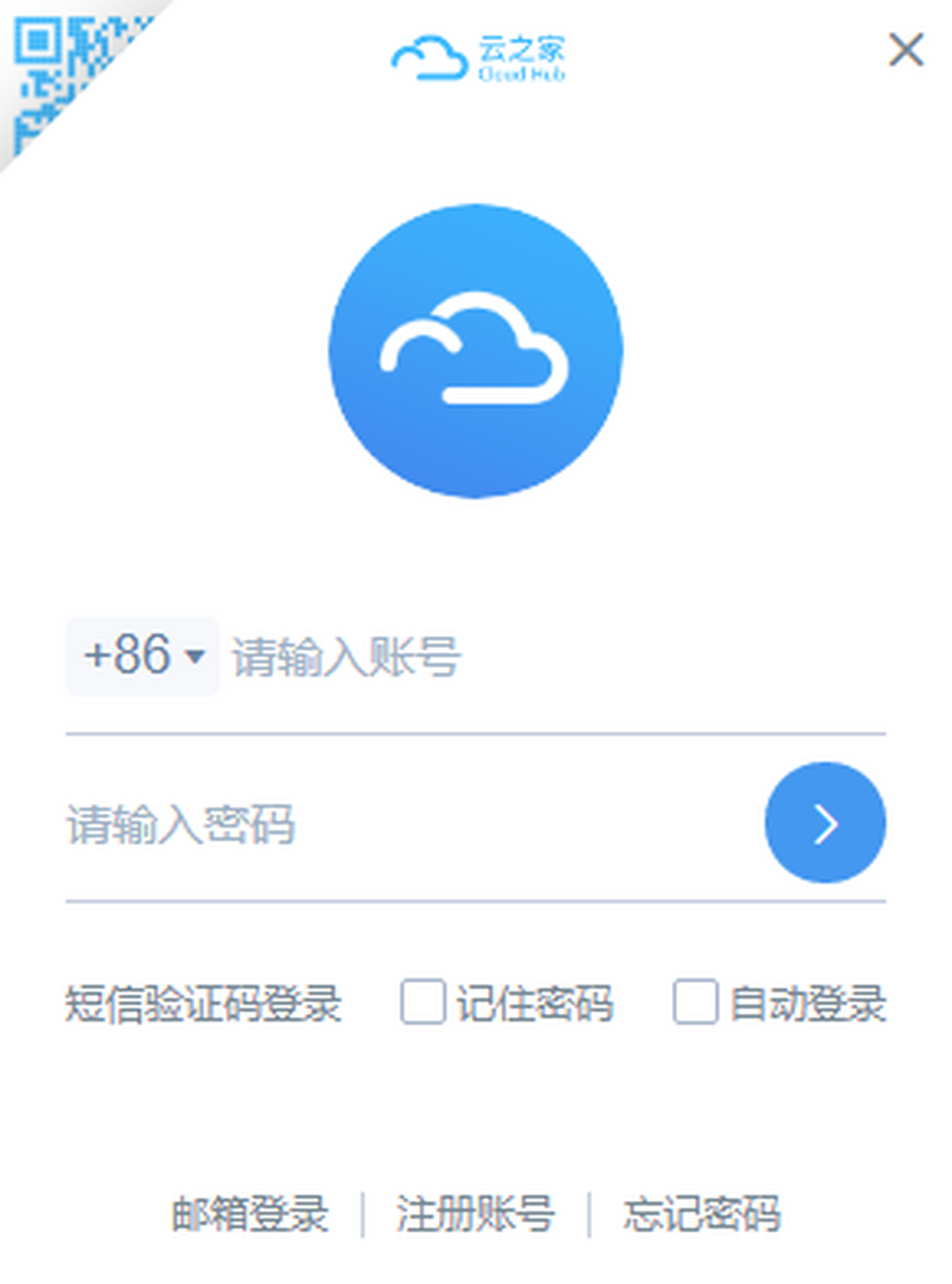Open the +86 country code dropdown

(x=143, y=656)
